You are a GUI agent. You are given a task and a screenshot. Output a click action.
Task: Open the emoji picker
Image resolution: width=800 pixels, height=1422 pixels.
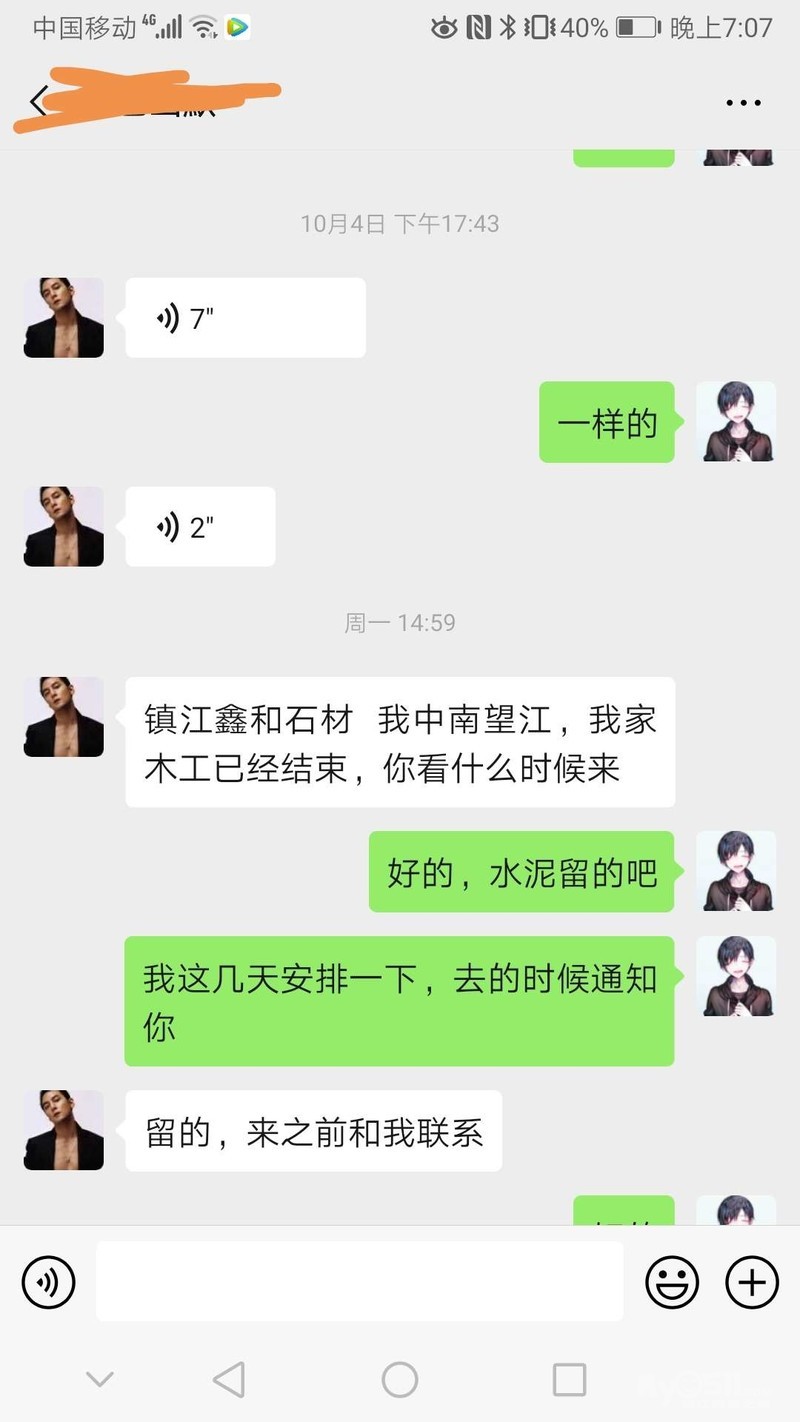coord(672,1281)
